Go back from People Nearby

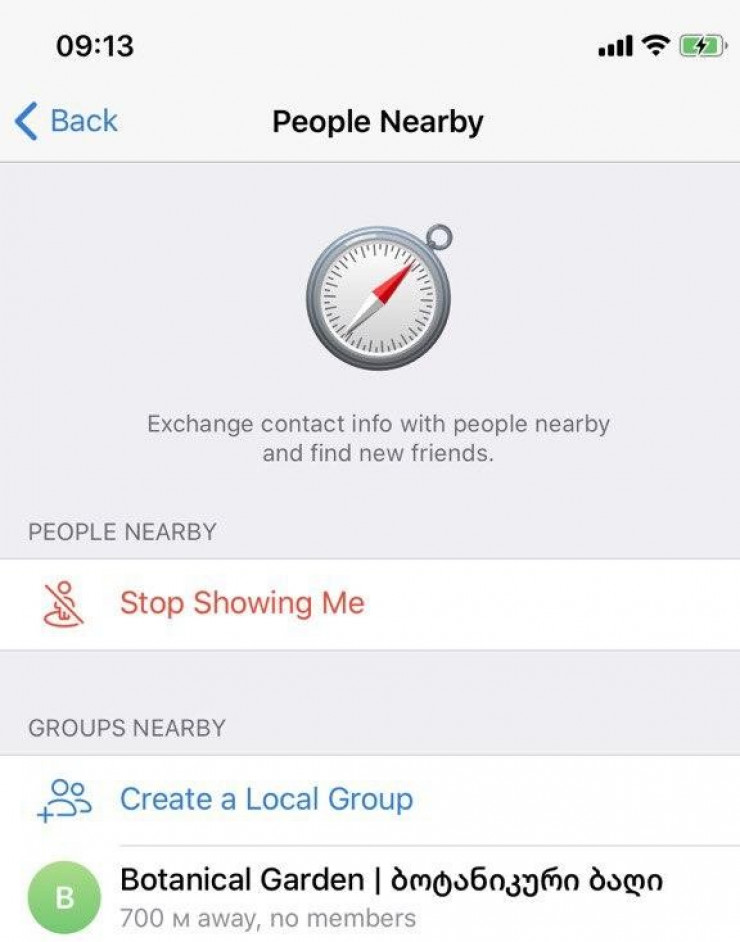pos(66,122)
